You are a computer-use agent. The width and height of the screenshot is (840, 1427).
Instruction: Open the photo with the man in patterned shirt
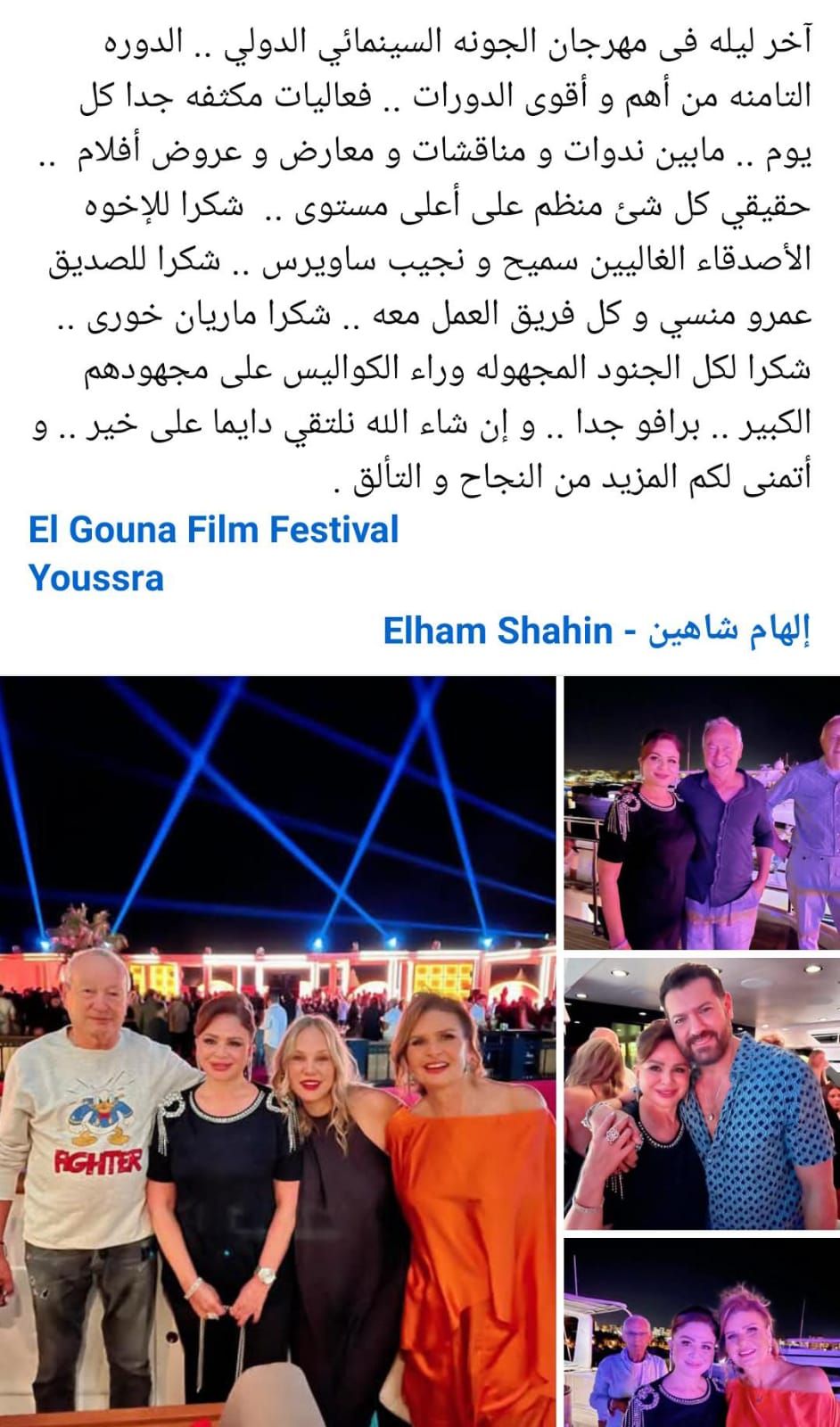point(702,1093)
